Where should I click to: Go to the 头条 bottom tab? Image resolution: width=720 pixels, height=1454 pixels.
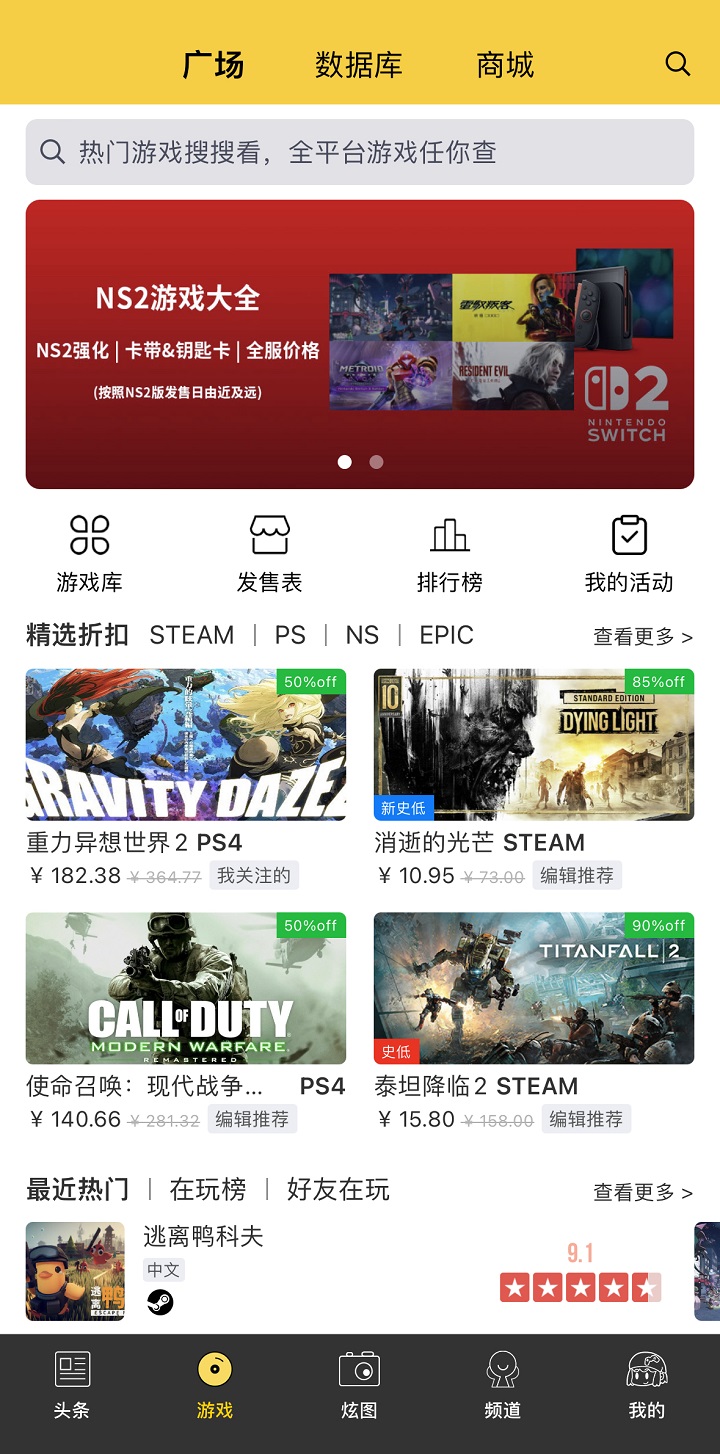point(72,1384)
